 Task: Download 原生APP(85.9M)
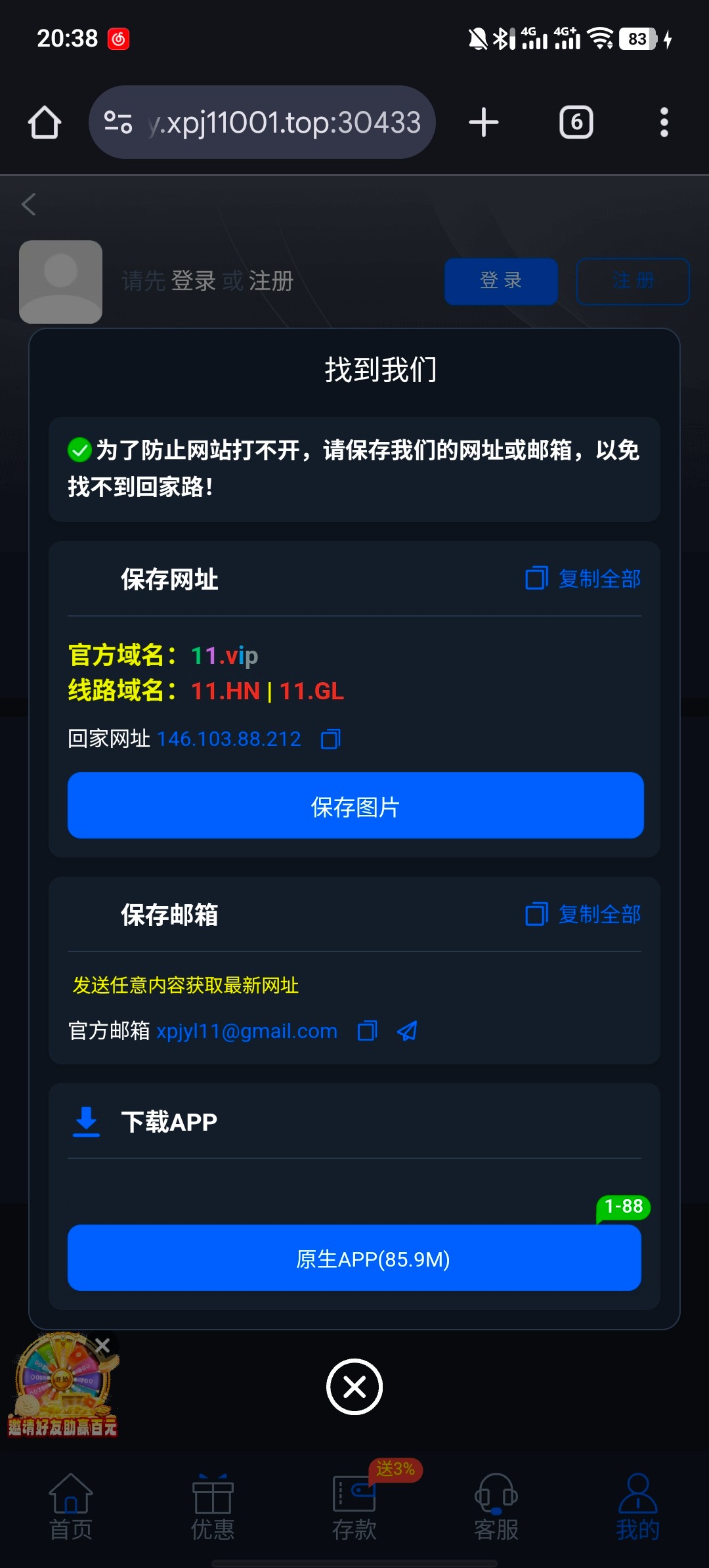tap(354, 1258)
